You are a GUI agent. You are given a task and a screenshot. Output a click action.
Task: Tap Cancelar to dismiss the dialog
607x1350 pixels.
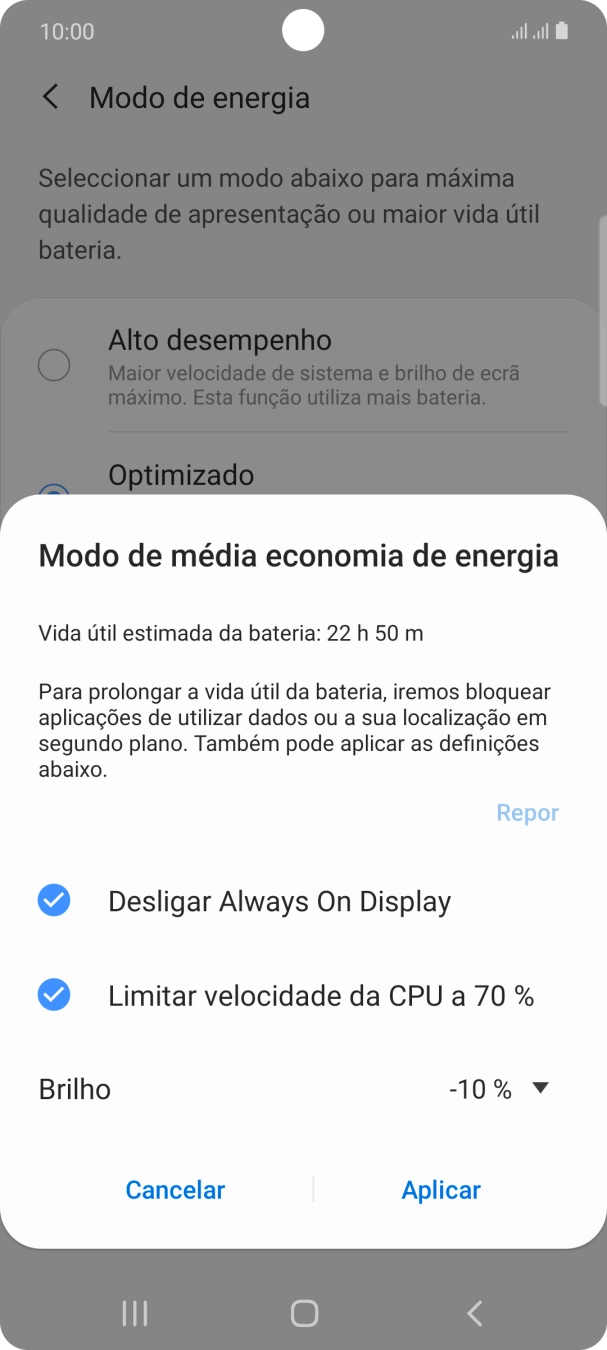point(175,1189)
